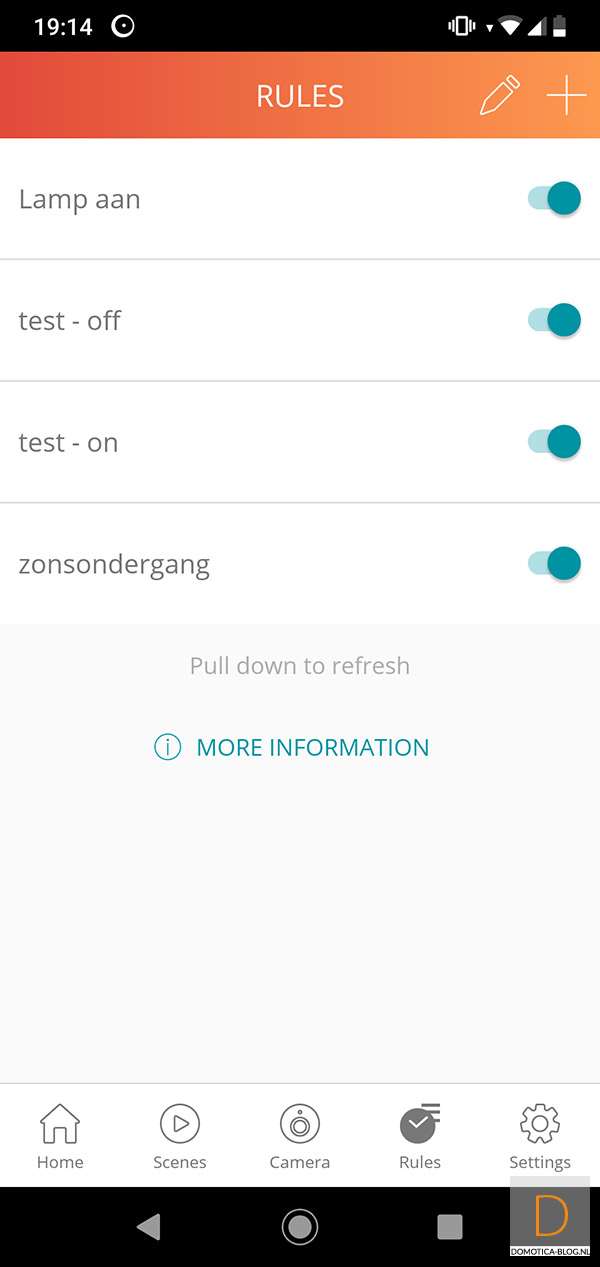Tap the system back button
Viewport: 600px width, 1267px height.
tap(149, 1226)
